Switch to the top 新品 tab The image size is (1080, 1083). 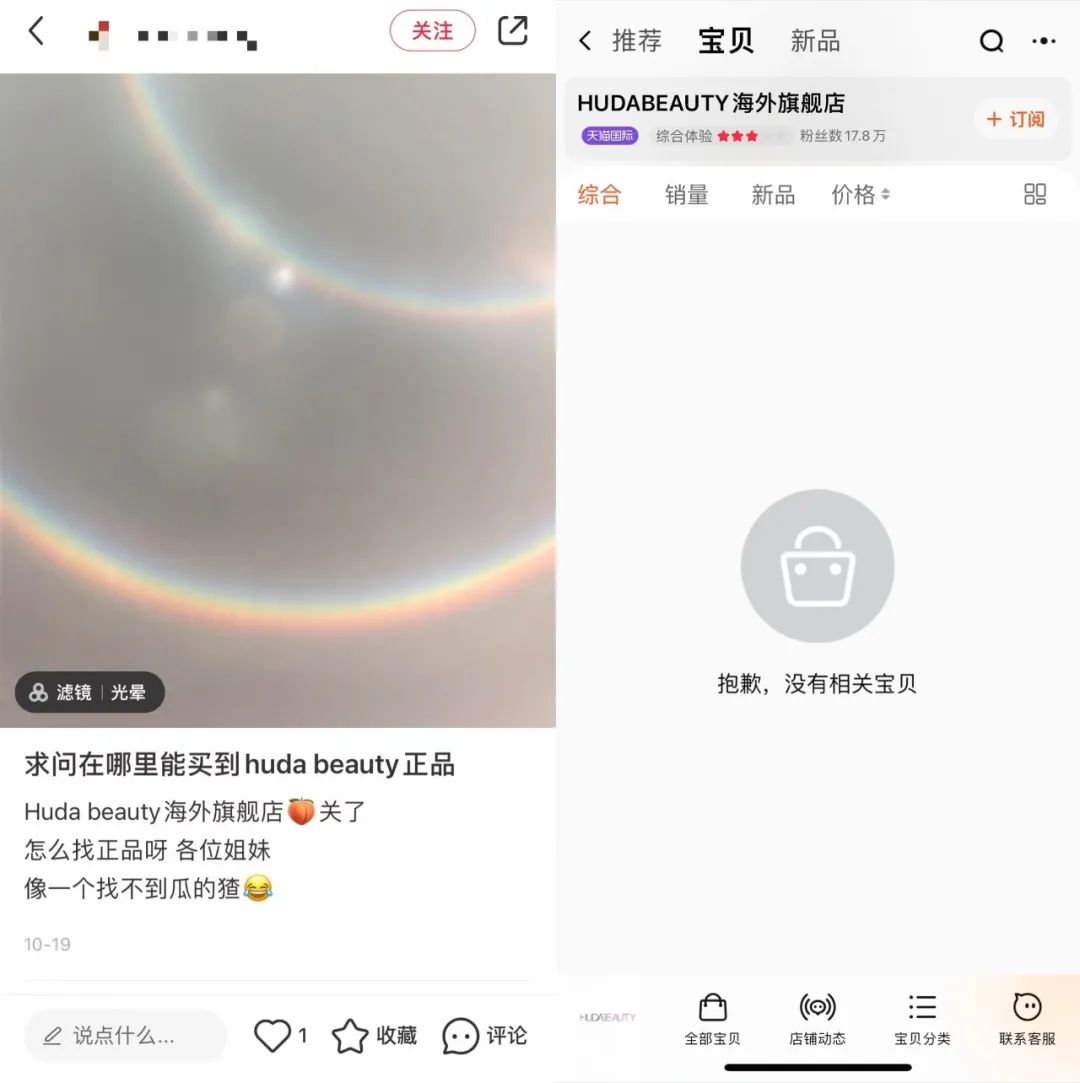815,41
